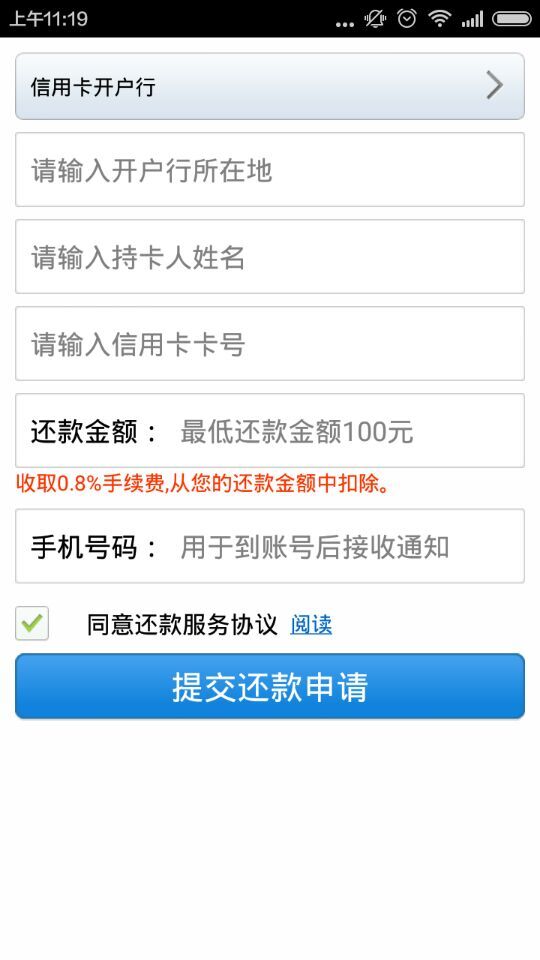540x960 pixels.
Task: Select the 请输入信用卡卡号 card number field
Action: click(269, 343)
